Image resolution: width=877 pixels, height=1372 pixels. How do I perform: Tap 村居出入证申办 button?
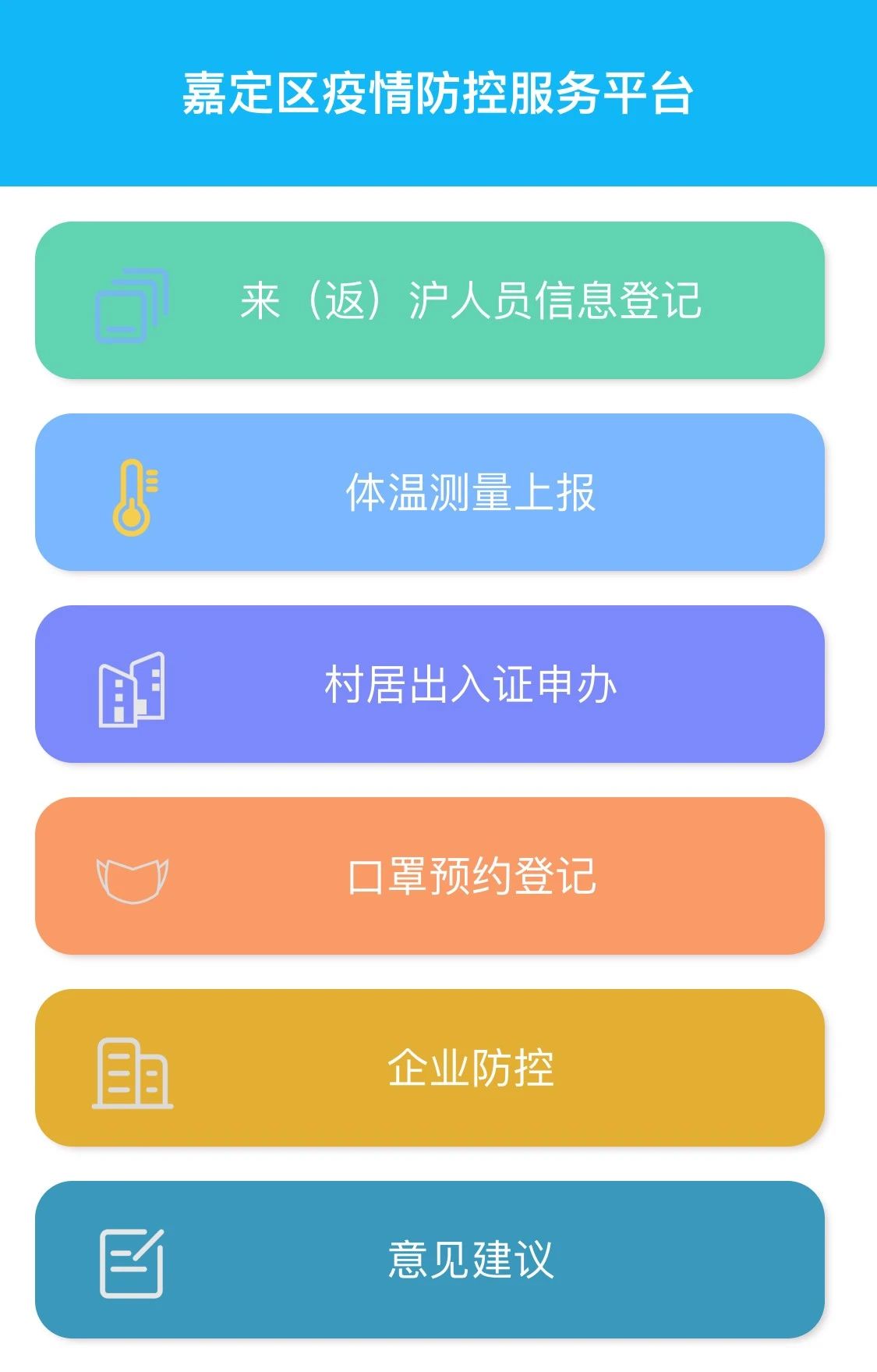430,684
